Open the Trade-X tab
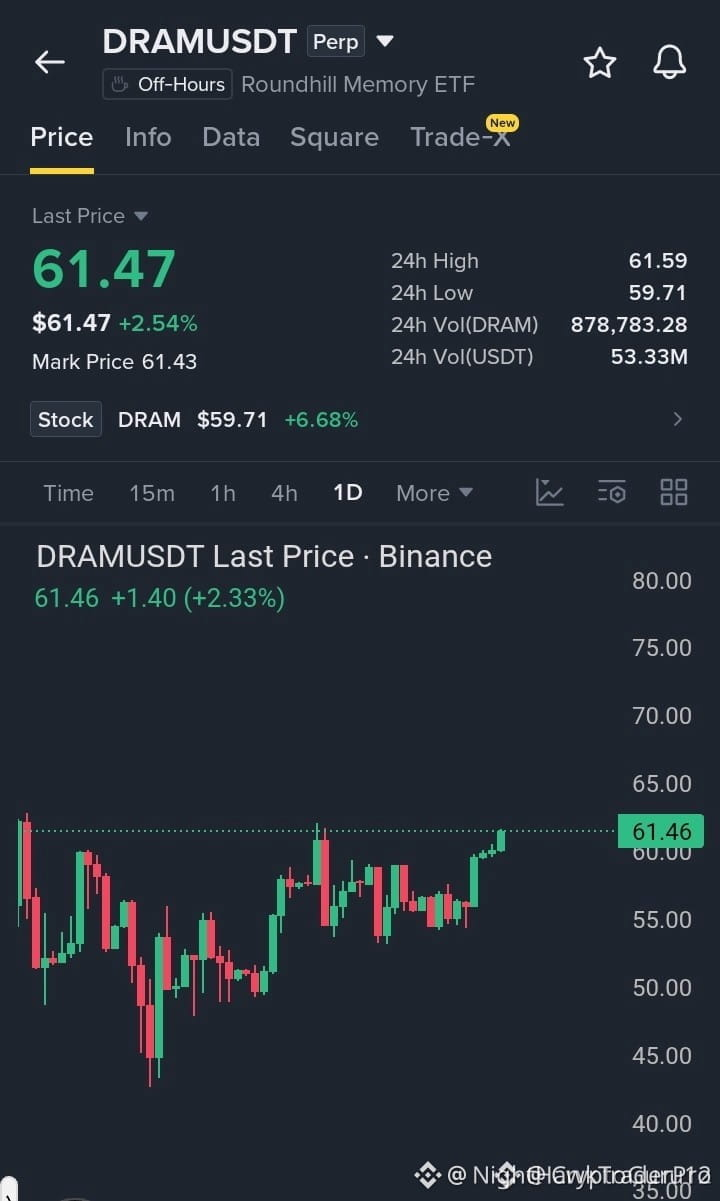 point(461,137)
